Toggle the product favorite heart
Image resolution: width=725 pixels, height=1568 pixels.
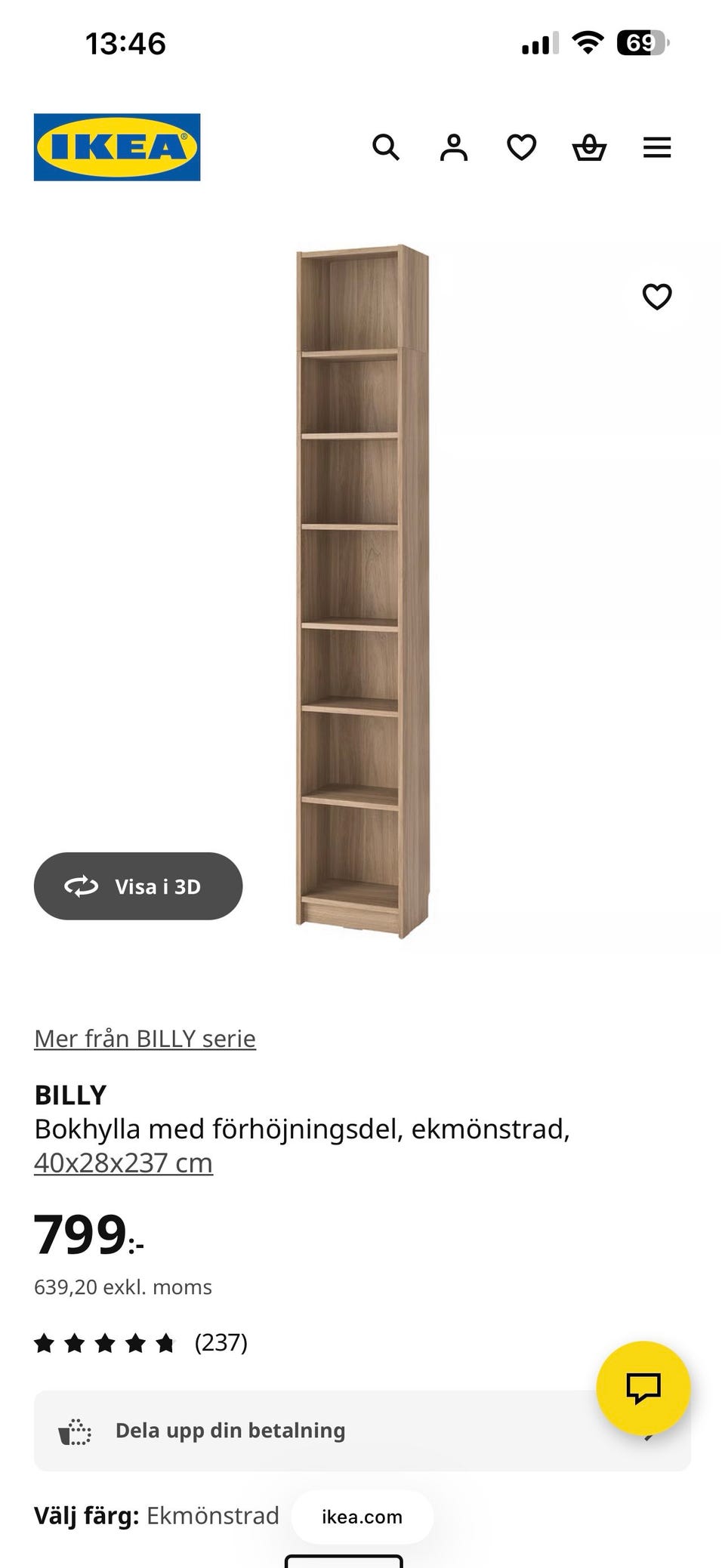click(x=656, y=297)
